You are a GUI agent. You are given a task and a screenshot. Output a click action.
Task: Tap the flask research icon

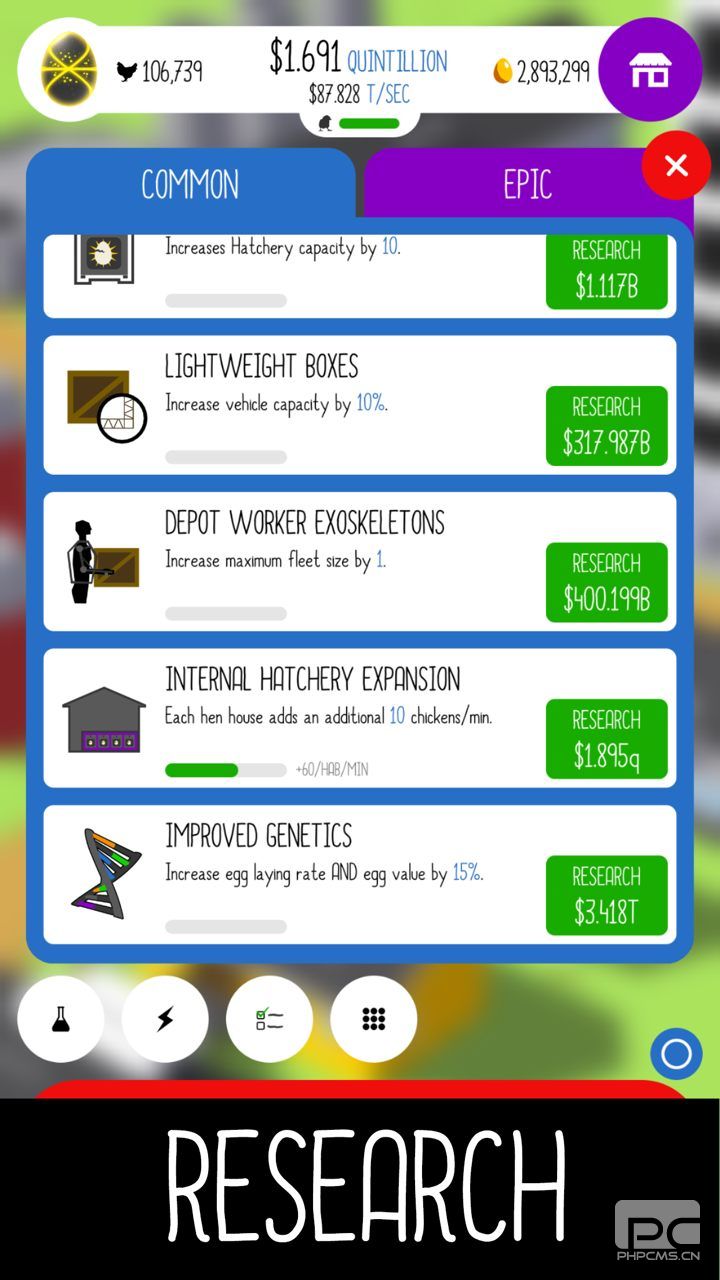(x=61, y=1019)
